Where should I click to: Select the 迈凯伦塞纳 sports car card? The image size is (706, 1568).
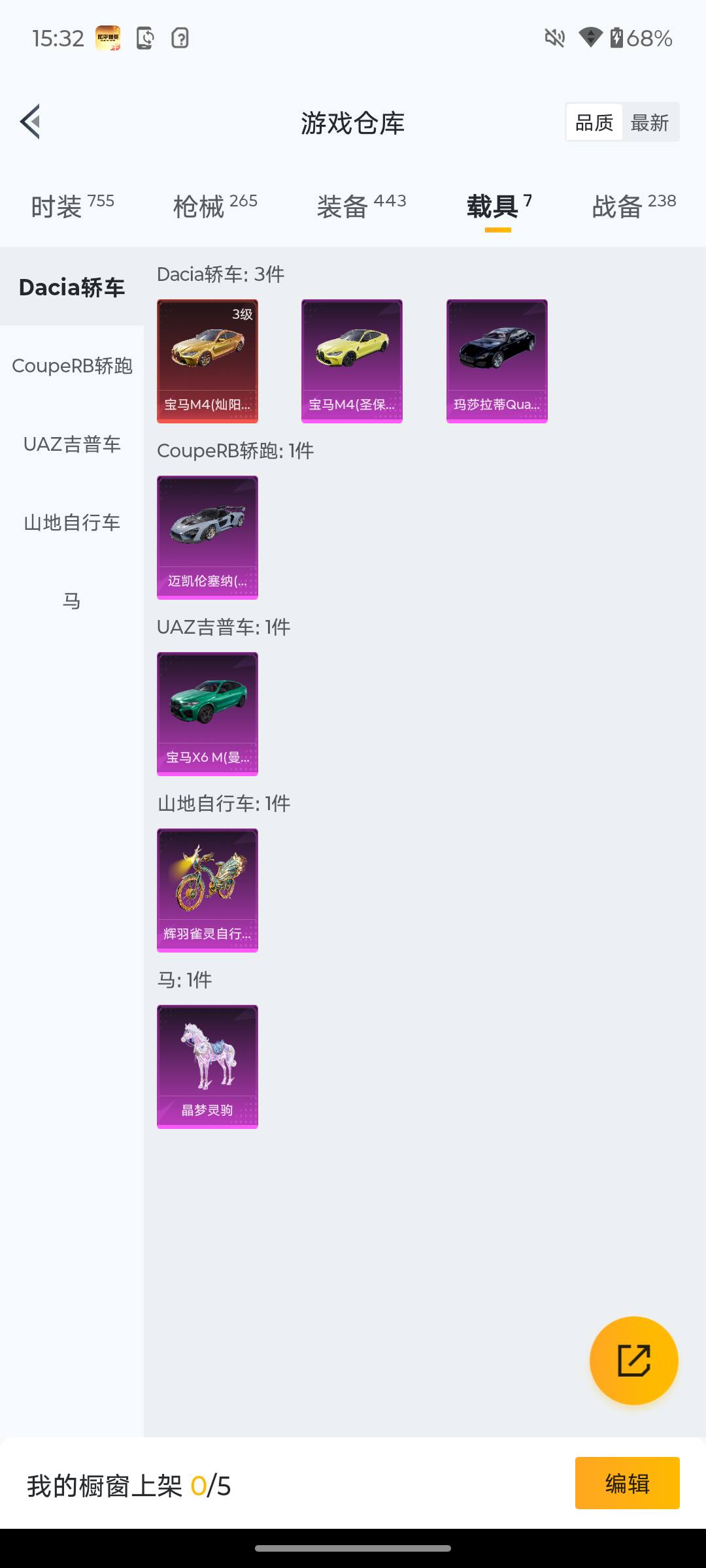coord(207,536)
